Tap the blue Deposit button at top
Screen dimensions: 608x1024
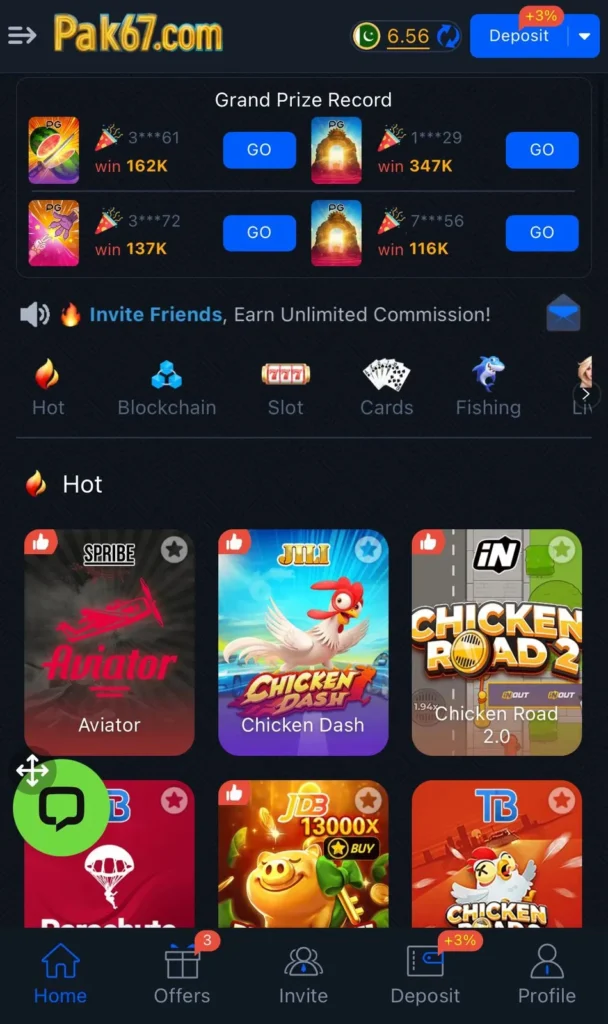518,36
